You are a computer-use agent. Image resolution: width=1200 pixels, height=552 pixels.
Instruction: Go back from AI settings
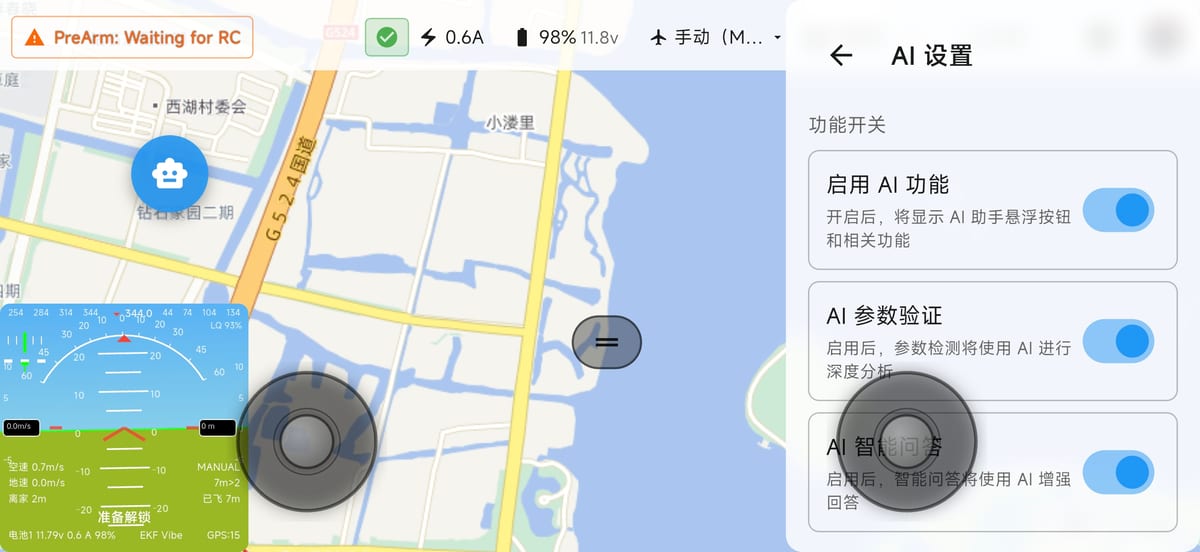click(841, 56)
